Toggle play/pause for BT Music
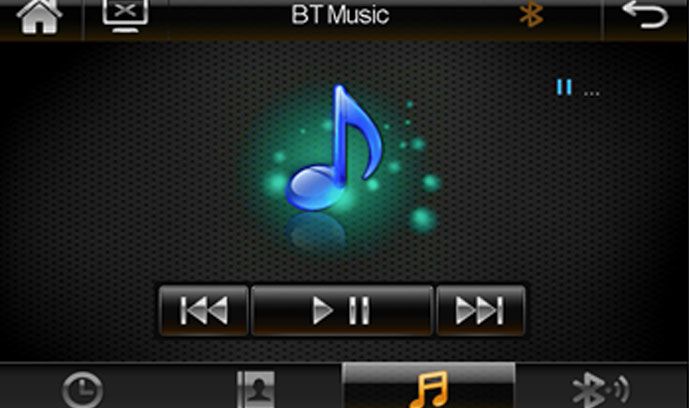Screen dimensions: 689x408 coord(342,310)
